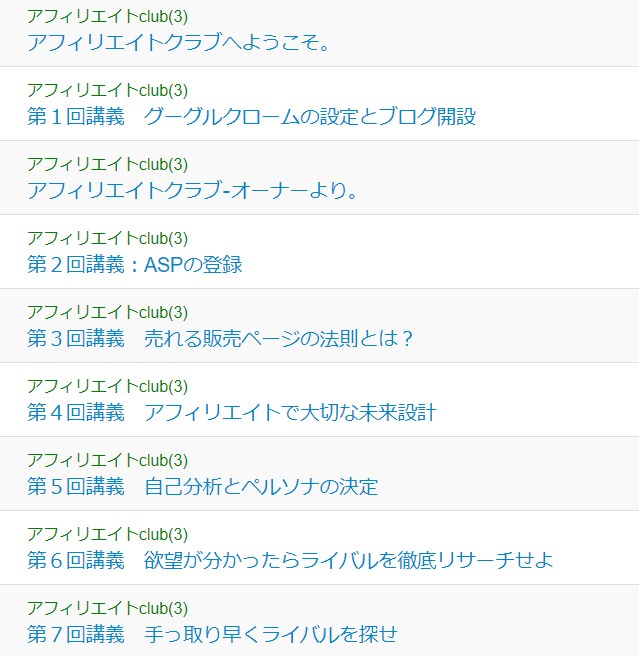Screen dimensions: 639x656
Task: Open 第３回講義 売れる販売ページの法則とは？
Action: [x=220, y=339]
